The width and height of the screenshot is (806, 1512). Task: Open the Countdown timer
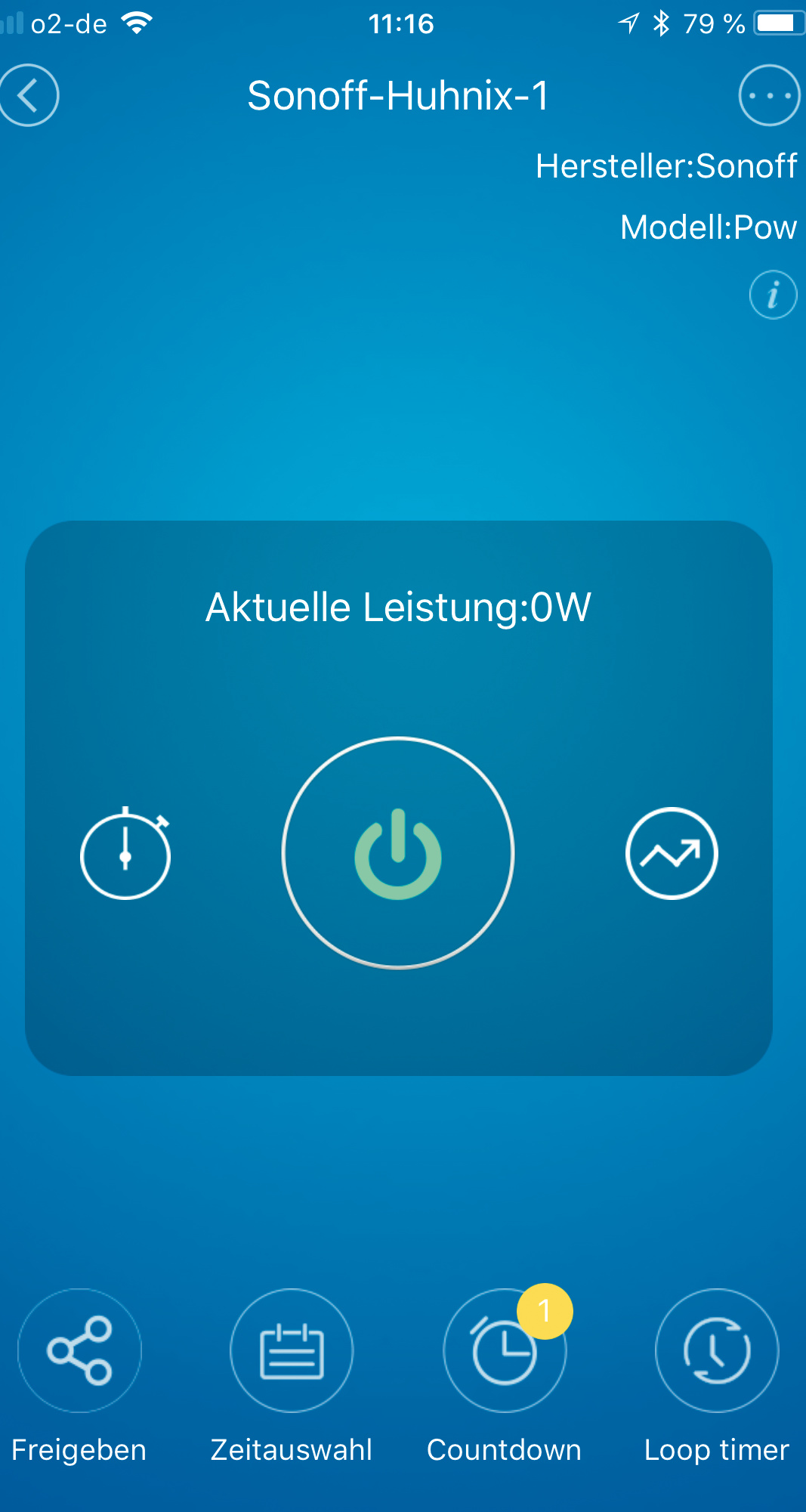505,1350
